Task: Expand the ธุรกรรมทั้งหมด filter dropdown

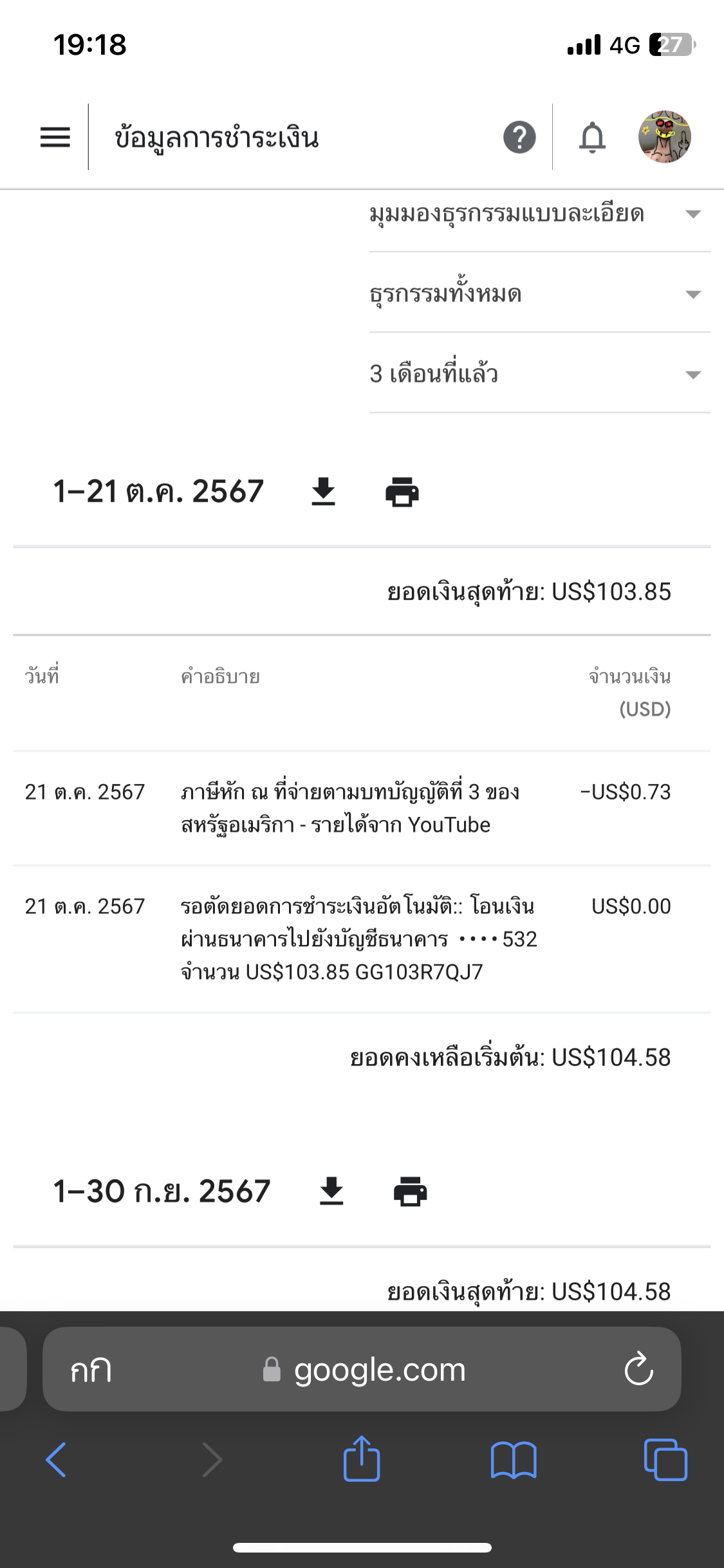Action: 539,294
